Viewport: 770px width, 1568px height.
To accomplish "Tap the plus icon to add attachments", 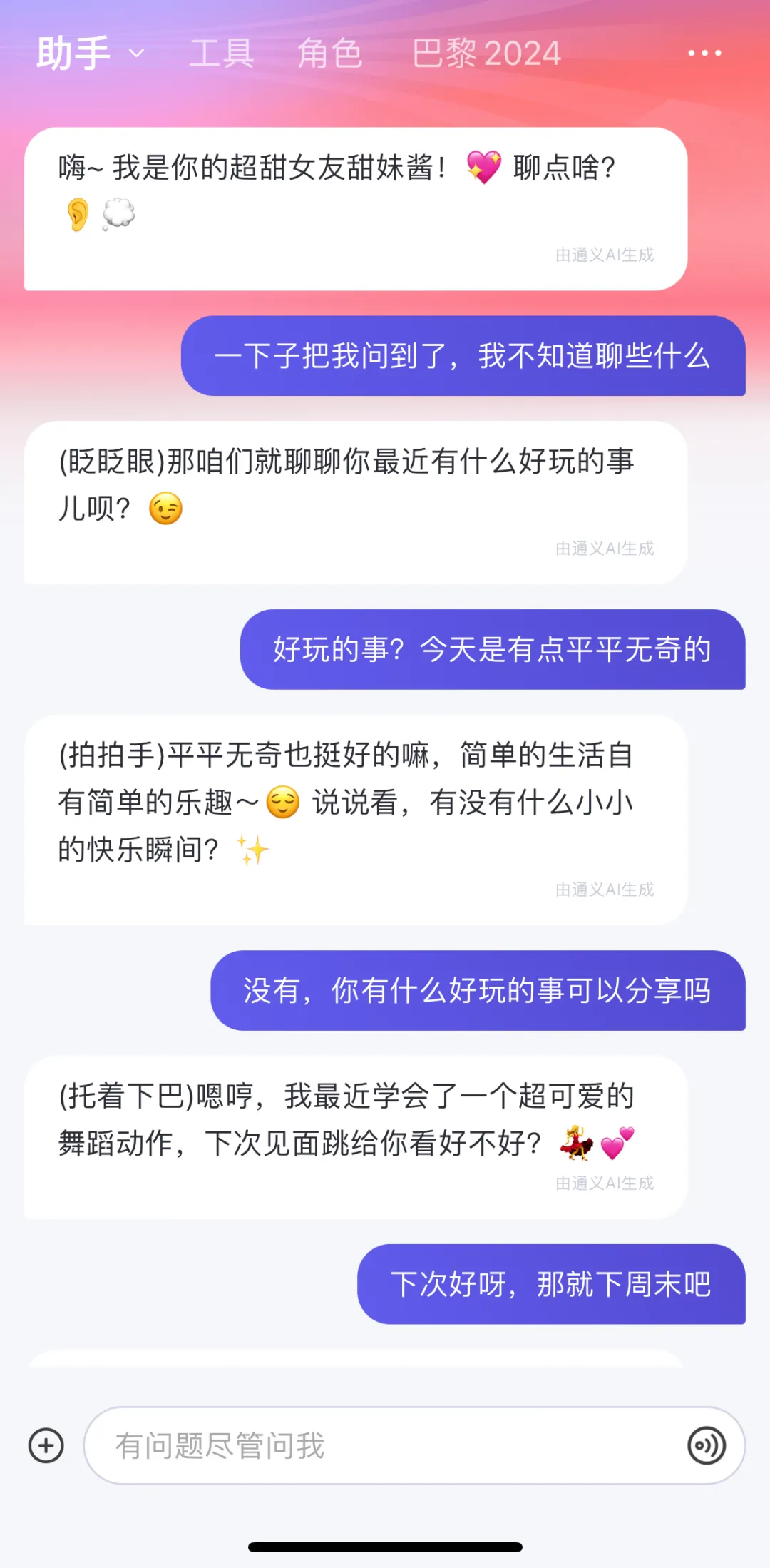I will pos(46,1446).
